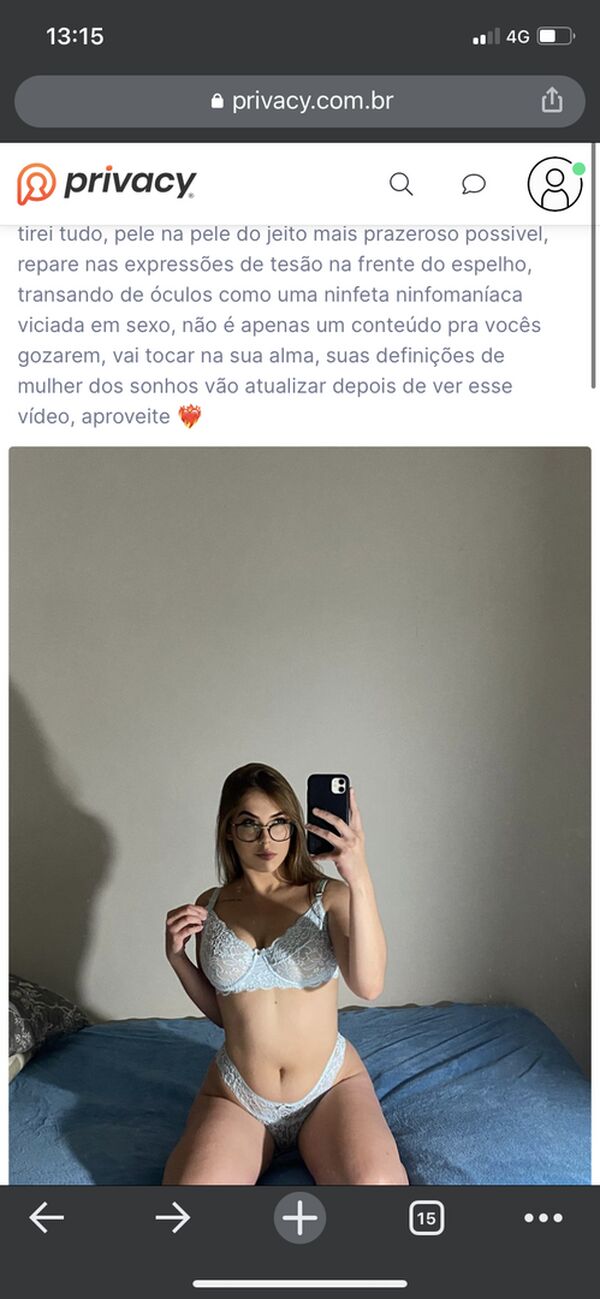Open the messages chat bubble icon
The image size is (600, 1299).
tap(473, 184)
